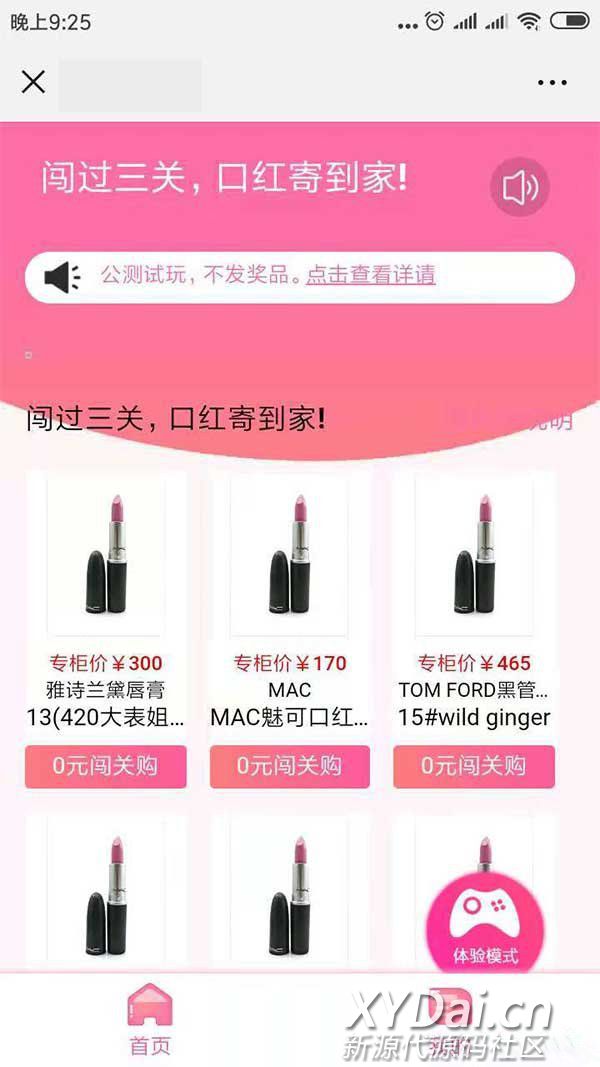Image resolution: width=600 pixels, height=1067 pixels.
Task: Tap 0元闯关购 under MAC魅可口红
Action: pyautogui.click(x=289, y=767)
